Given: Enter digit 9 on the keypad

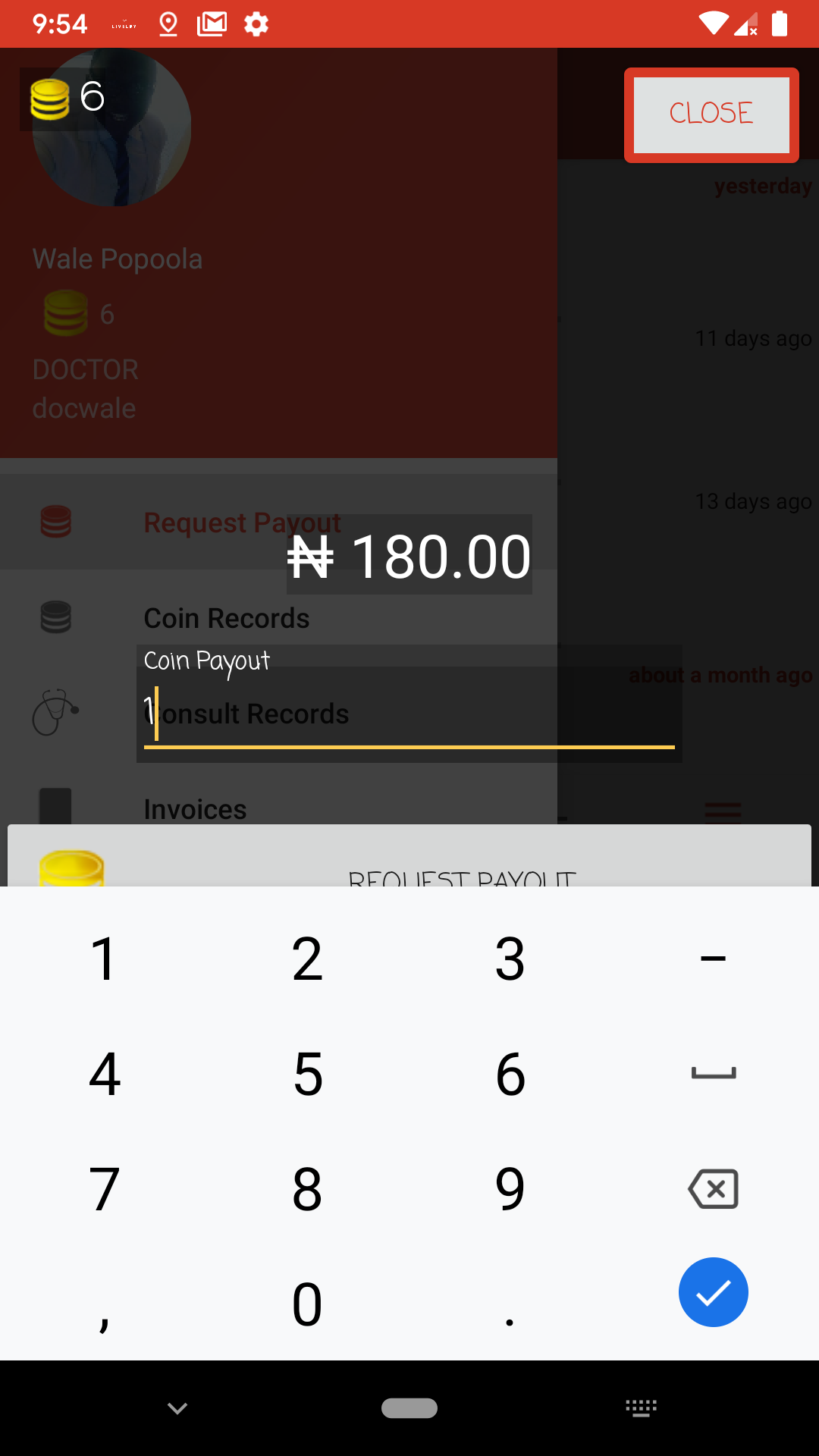Looking at the screenshot, I should tap(510, 1188).
